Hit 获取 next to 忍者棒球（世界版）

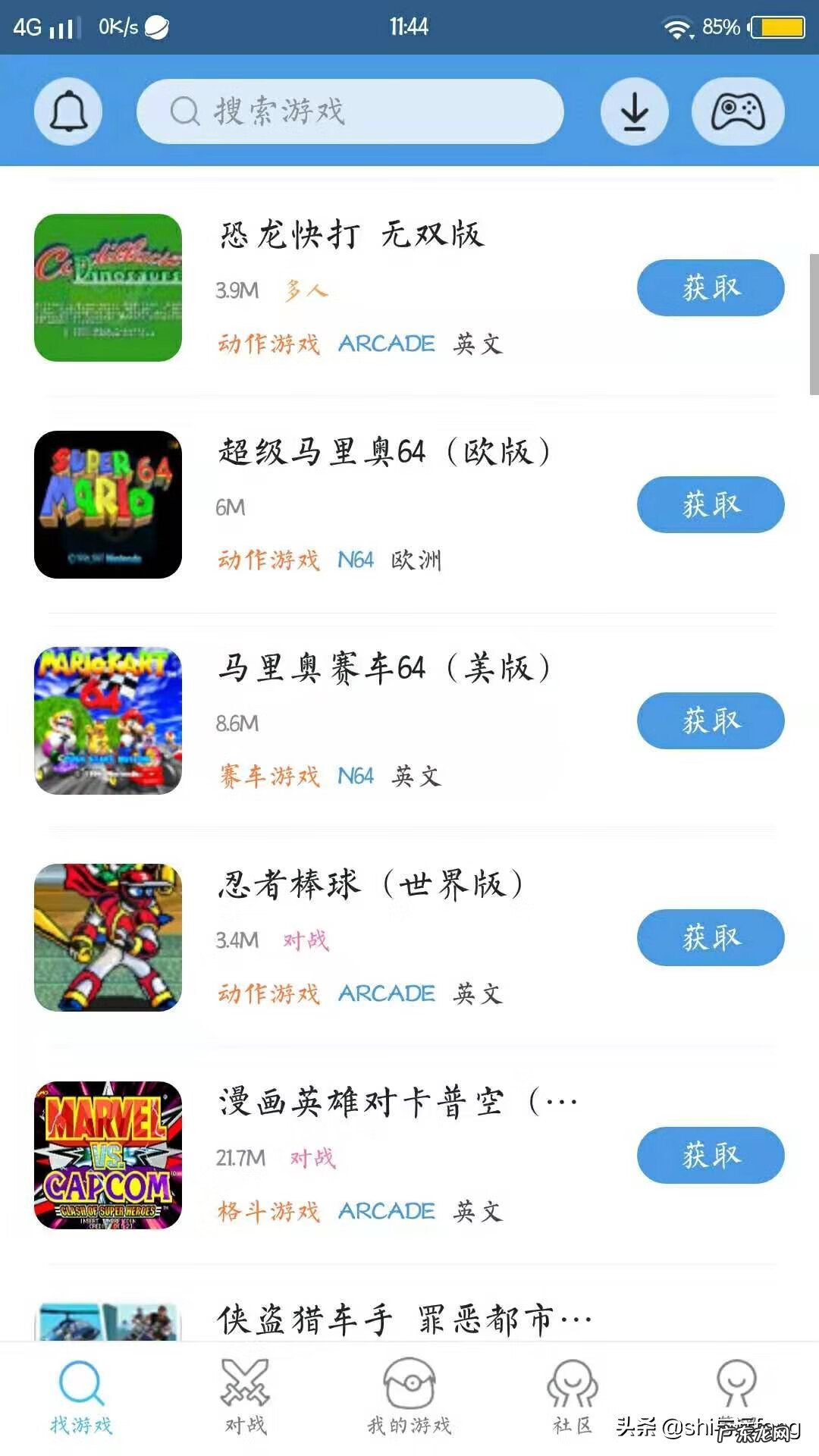pyautogui.click(x=710, y=938)
